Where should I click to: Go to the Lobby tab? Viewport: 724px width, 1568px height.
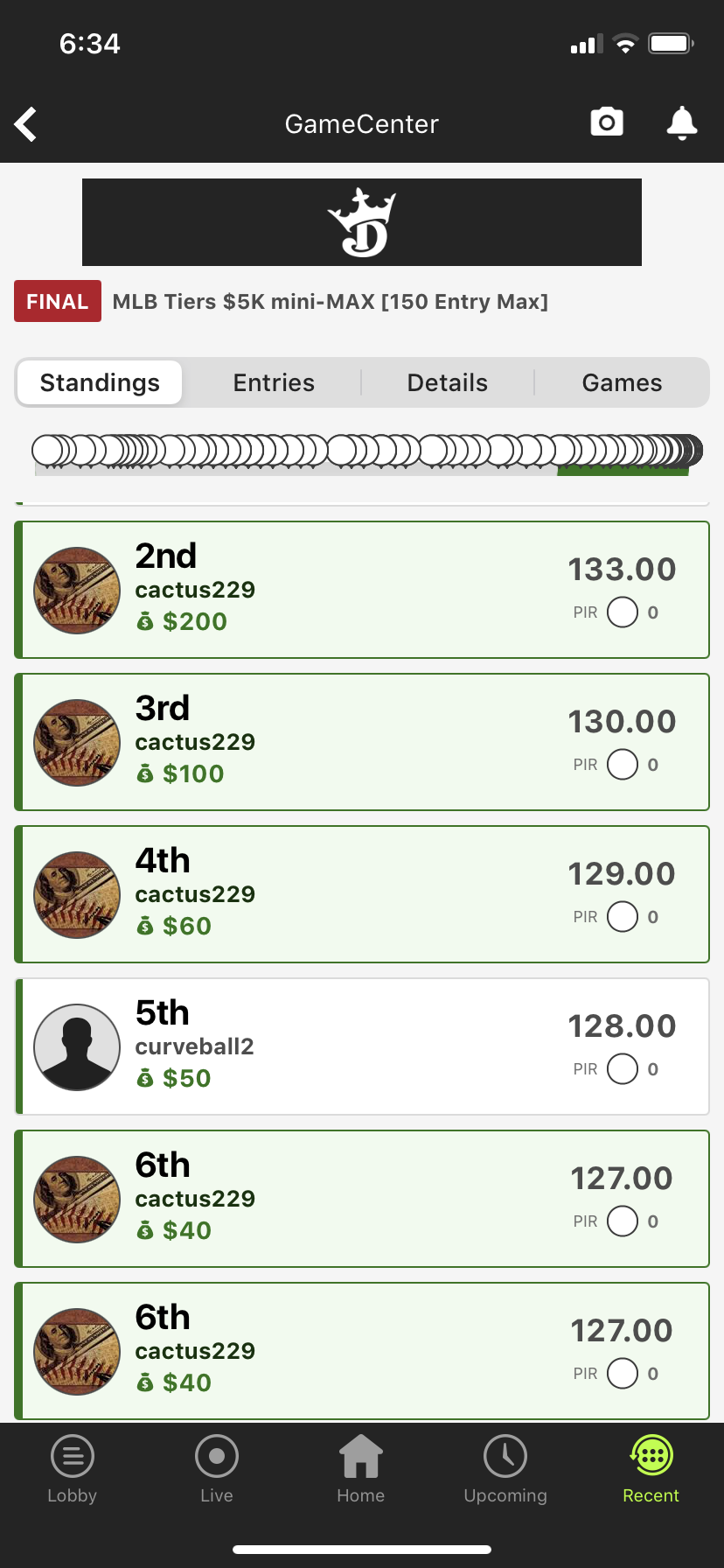pos(73,1470)
